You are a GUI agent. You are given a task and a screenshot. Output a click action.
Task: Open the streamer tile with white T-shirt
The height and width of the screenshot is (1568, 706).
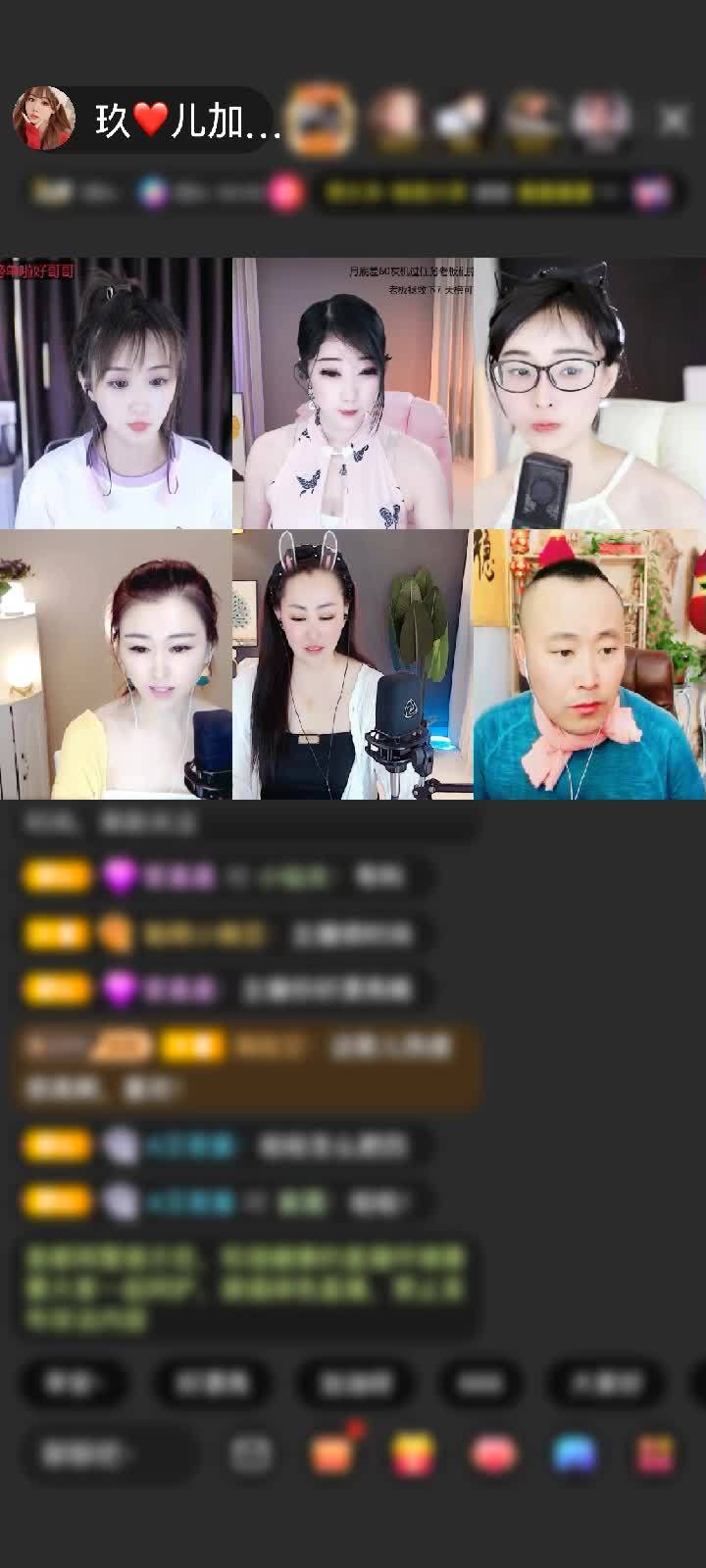pos(116,393)
